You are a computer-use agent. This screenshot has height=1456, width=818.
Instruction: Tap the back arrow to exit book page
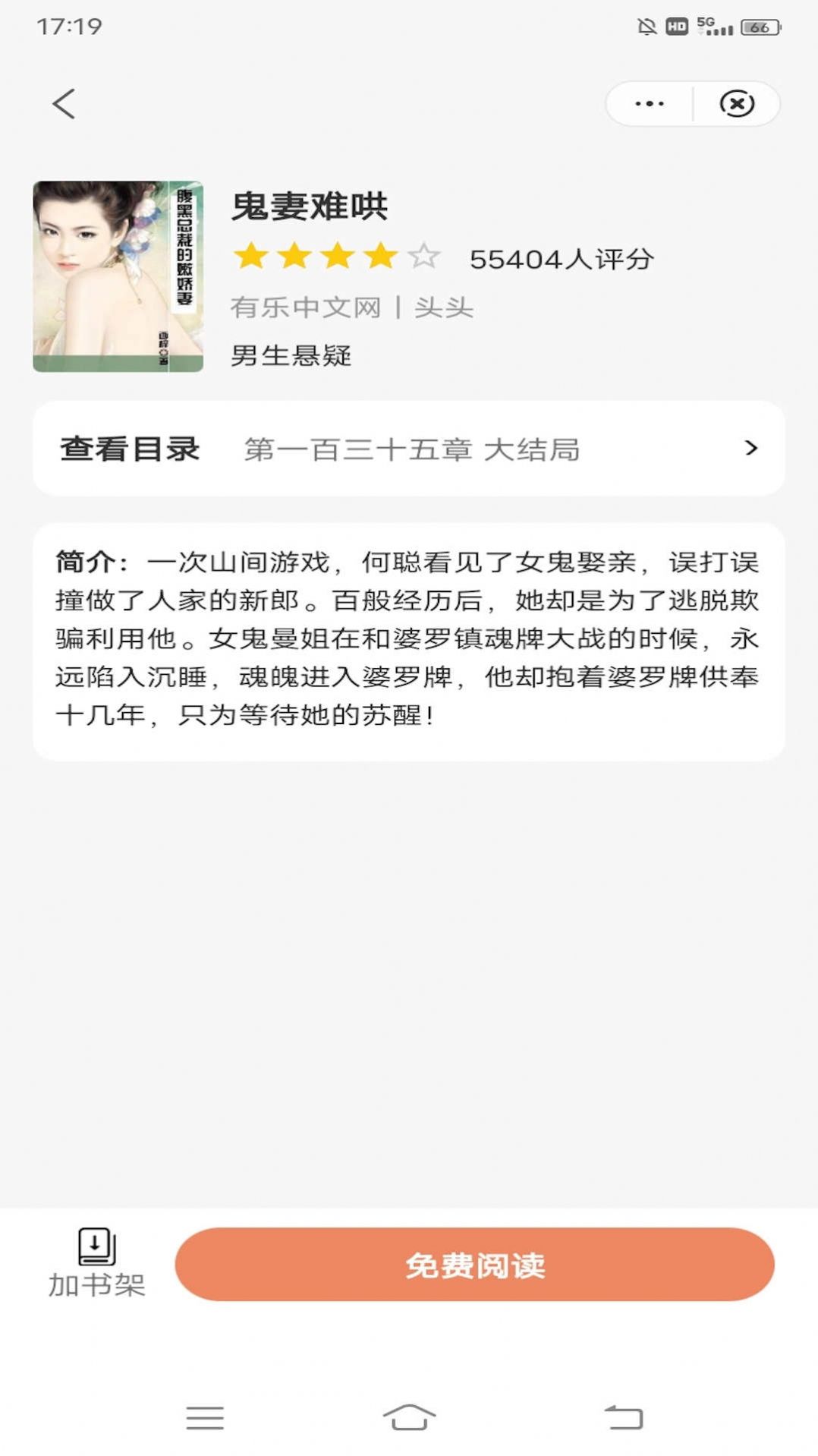[65, 104]
